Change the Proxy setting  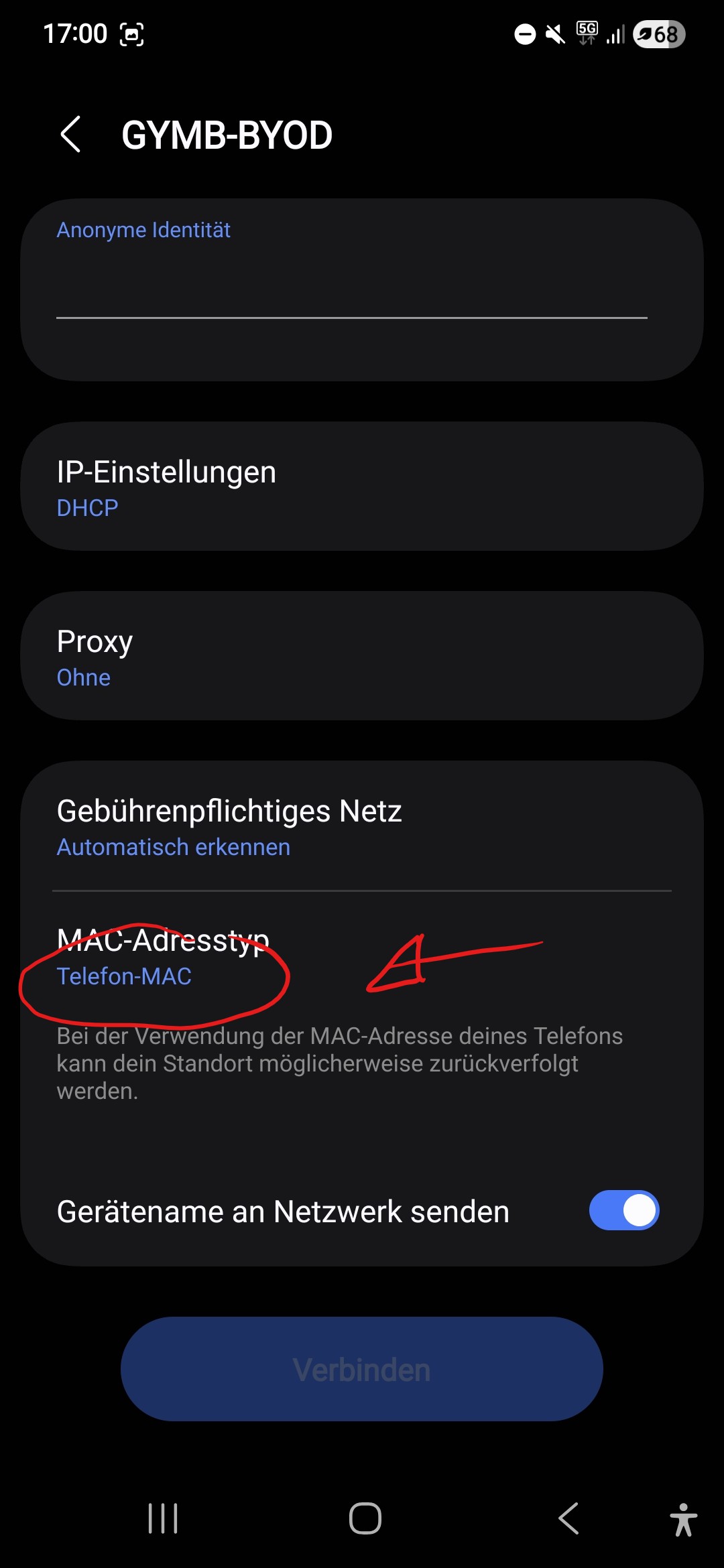362,657
